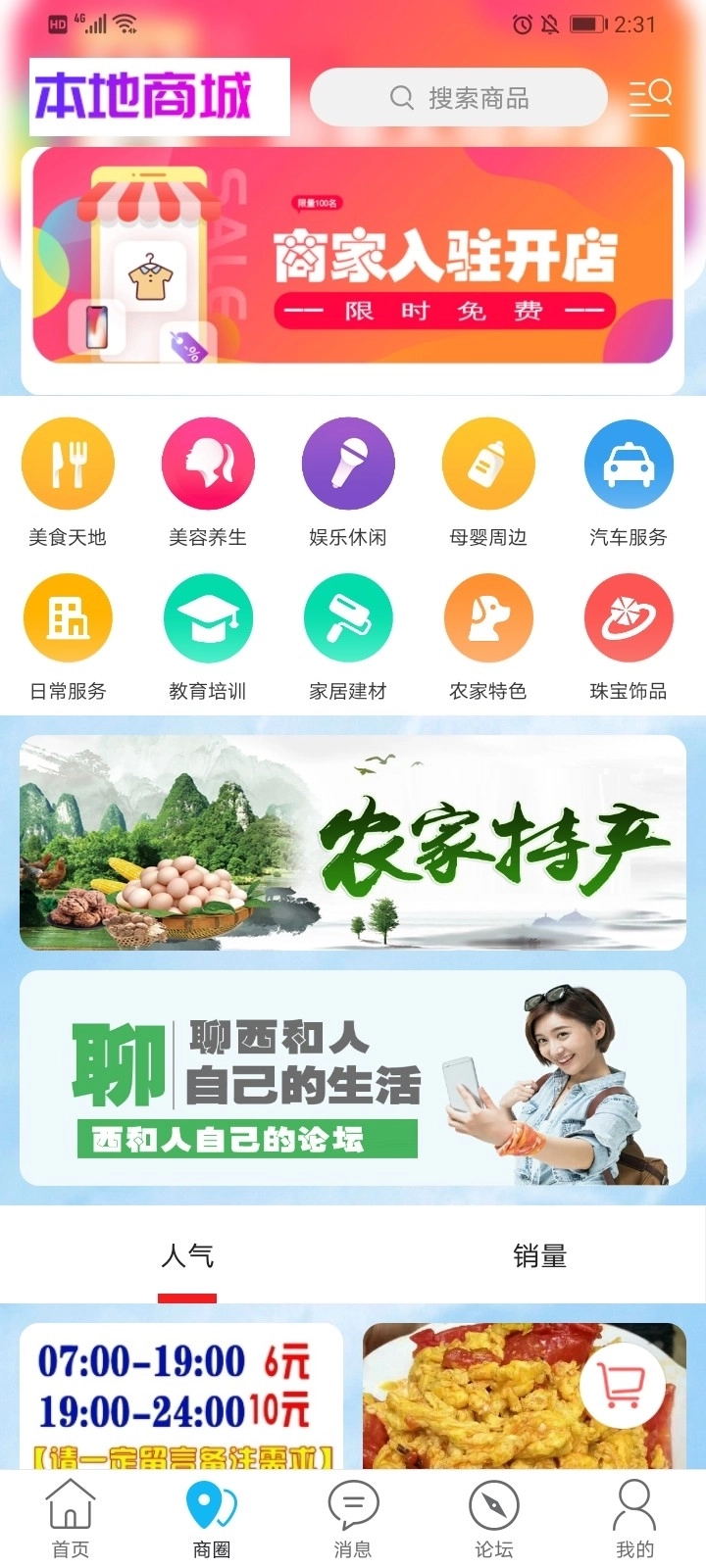
Task: Tap the 农家特产 specialty products banner
Action: coord(353,843)
